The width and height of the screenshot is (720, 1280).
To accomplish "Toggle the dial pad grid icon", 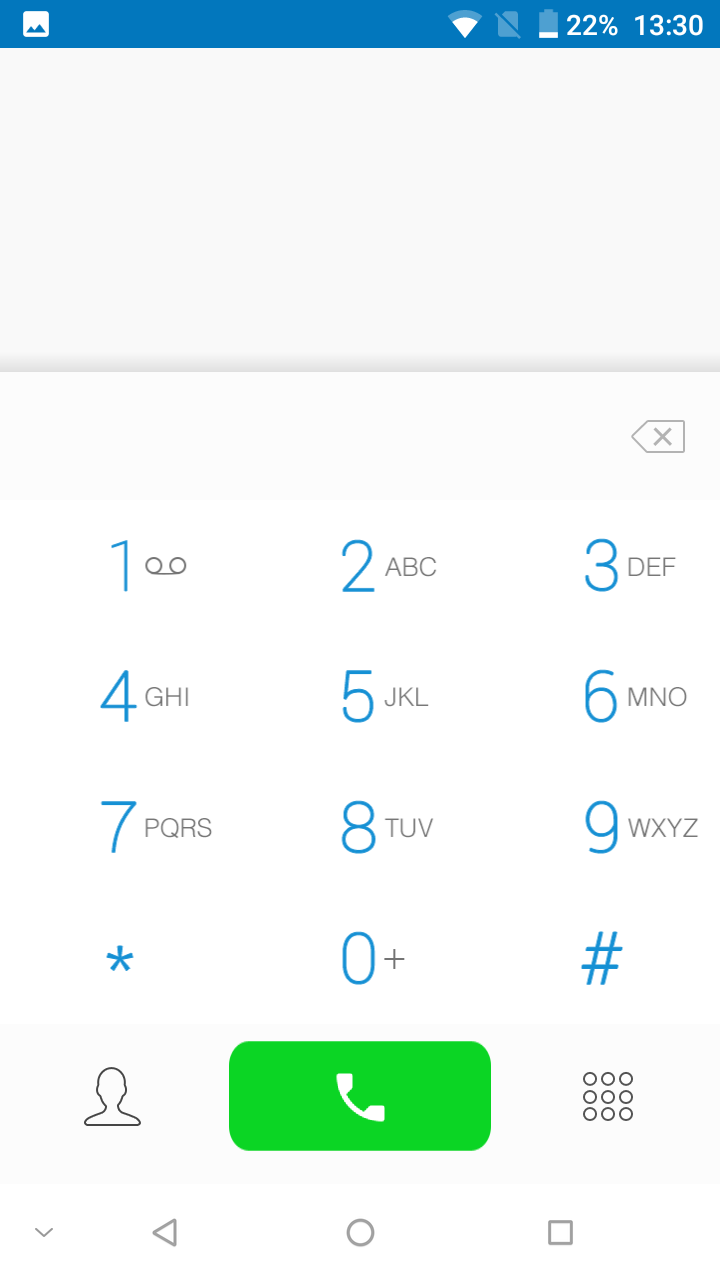I will (607, 1096).
